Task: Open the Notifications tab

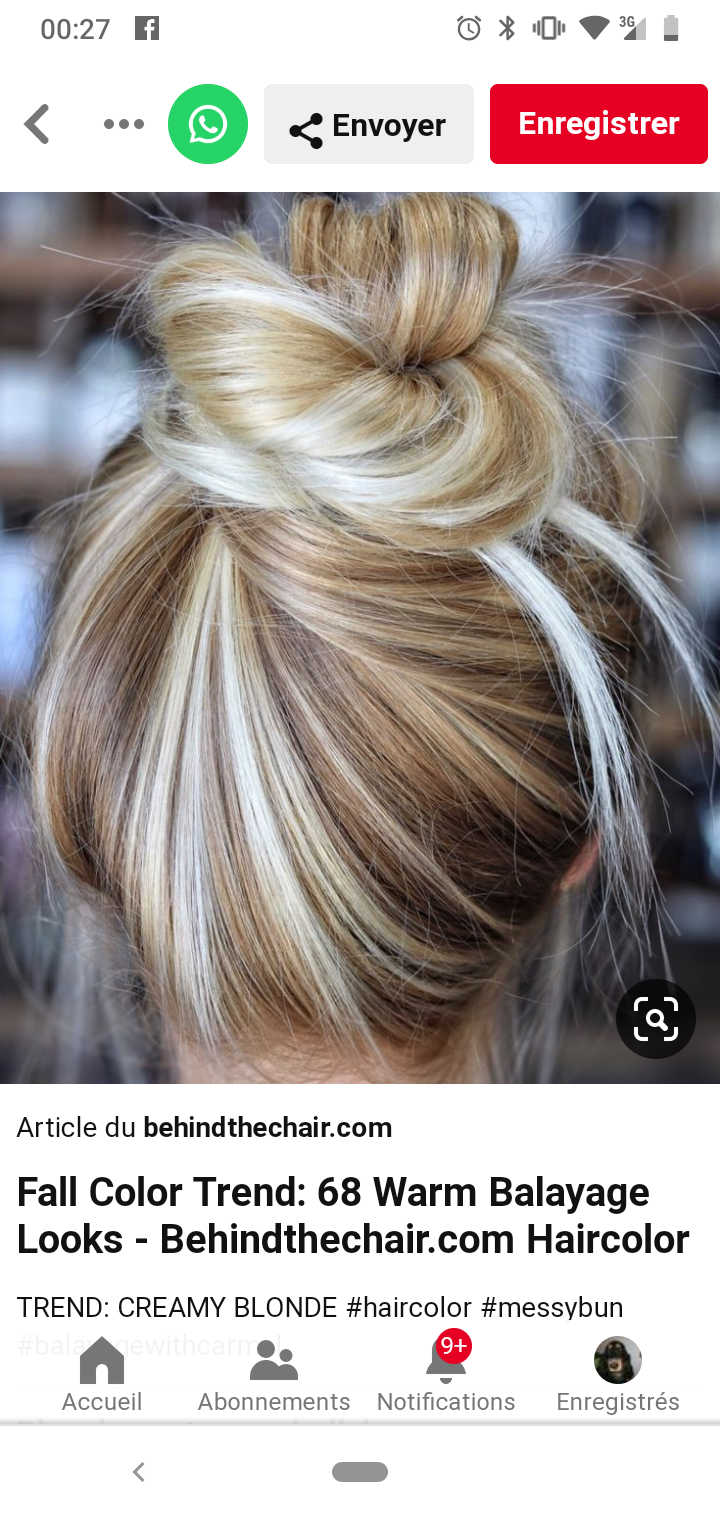Action: click(x=446, y=1376)
